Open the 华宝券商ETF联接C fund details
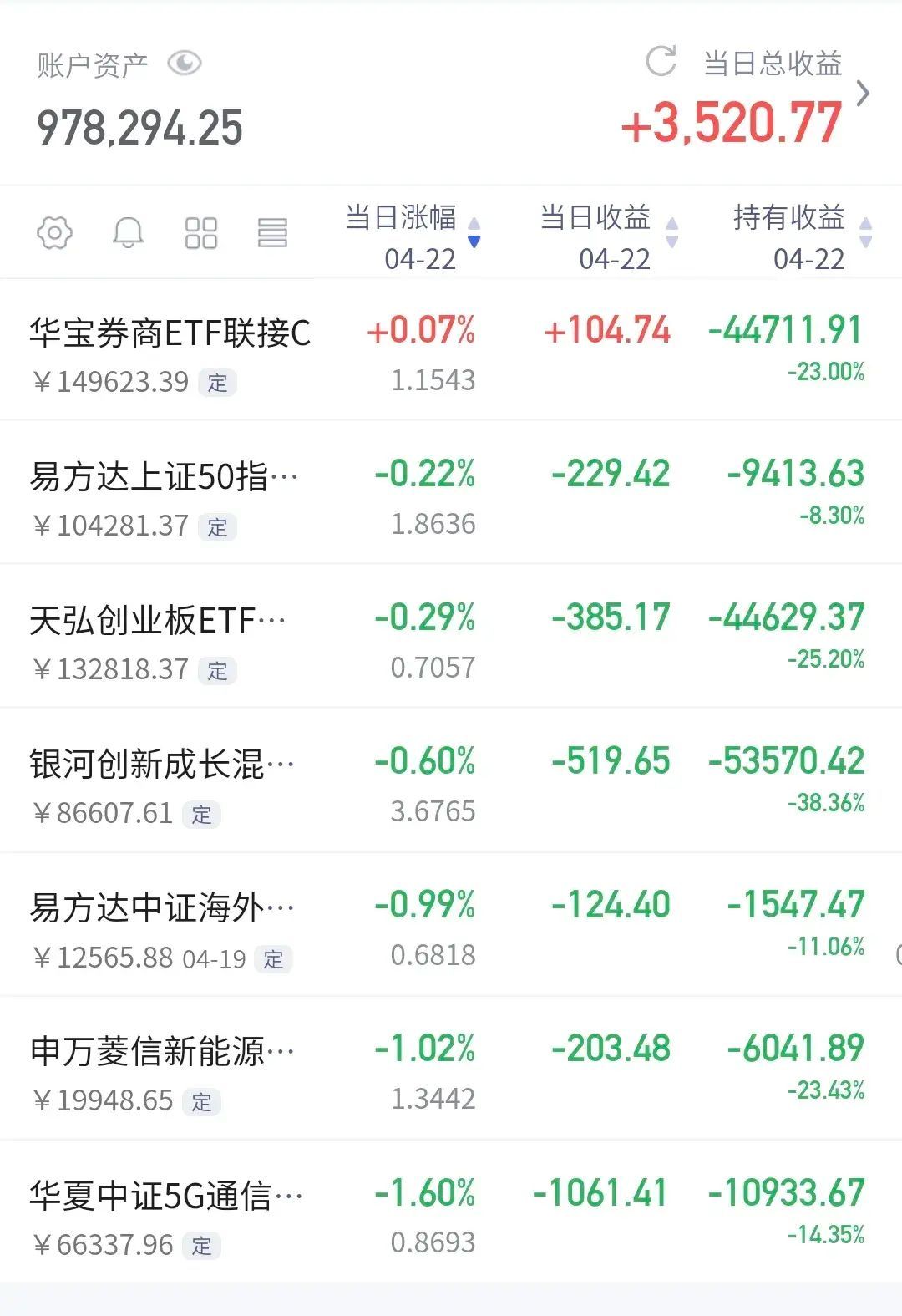The image size is (902, 1316). pyautogui.click(x=171, y=331)
